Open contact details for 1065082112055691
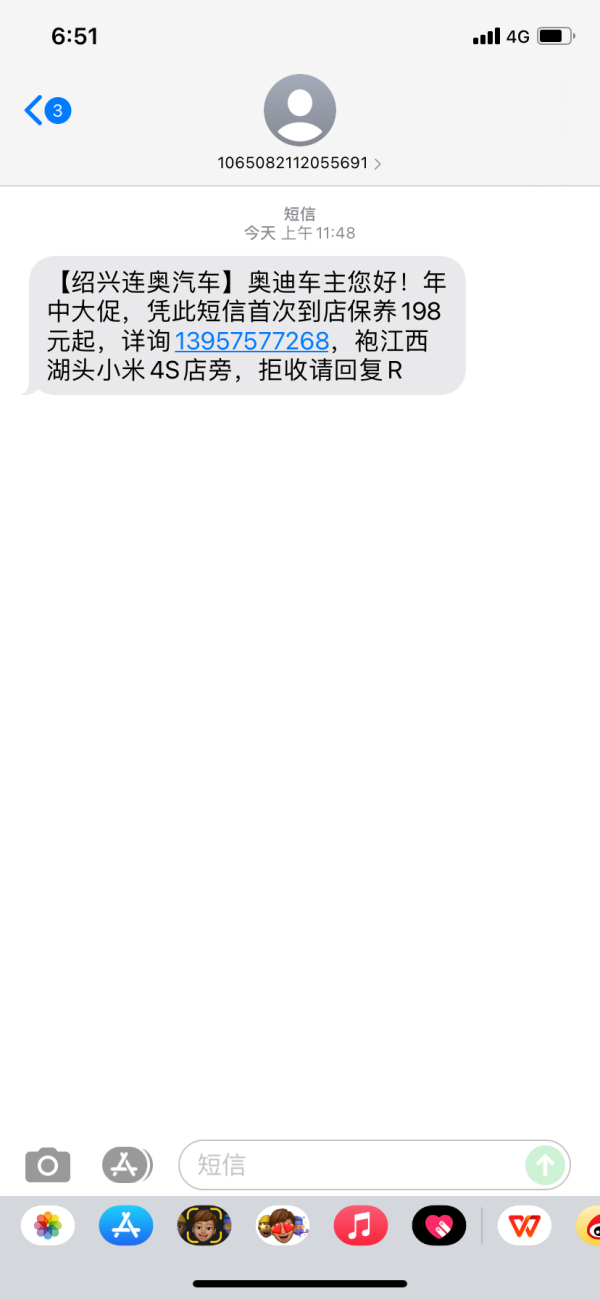The width and height of the screenshot is (600, 1299). (x=299, y=162)
